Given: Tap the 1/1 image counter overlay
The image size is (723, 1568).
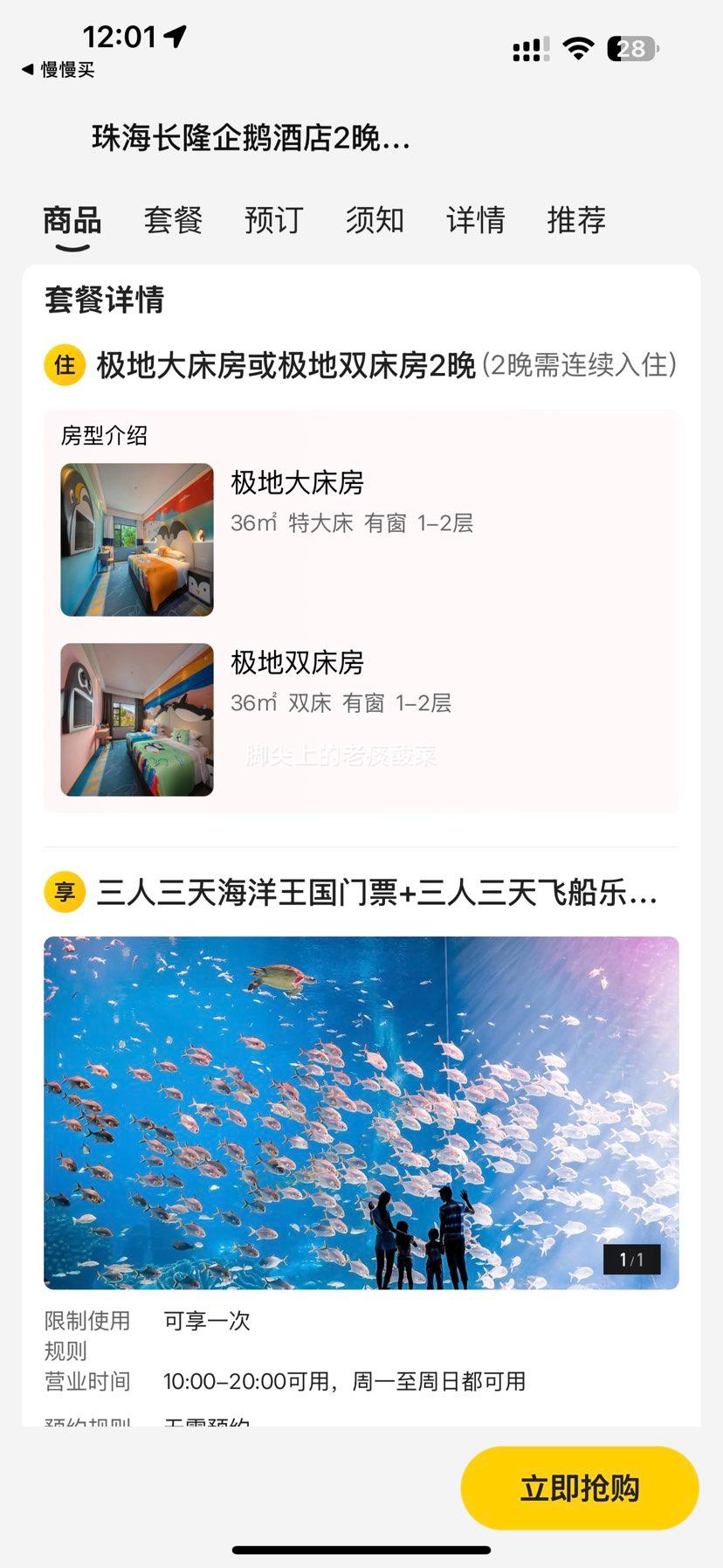Looking at the screenshot, I should pyautogui.click(x=630, y=1258).
